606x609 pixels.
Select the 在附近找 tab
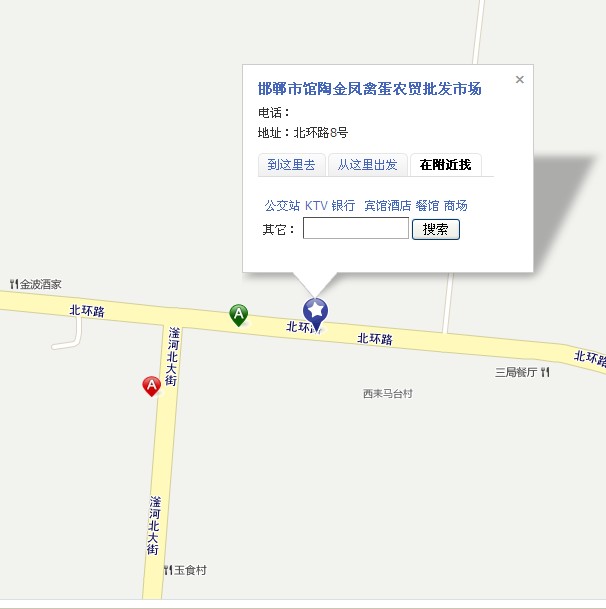(445, 165)
